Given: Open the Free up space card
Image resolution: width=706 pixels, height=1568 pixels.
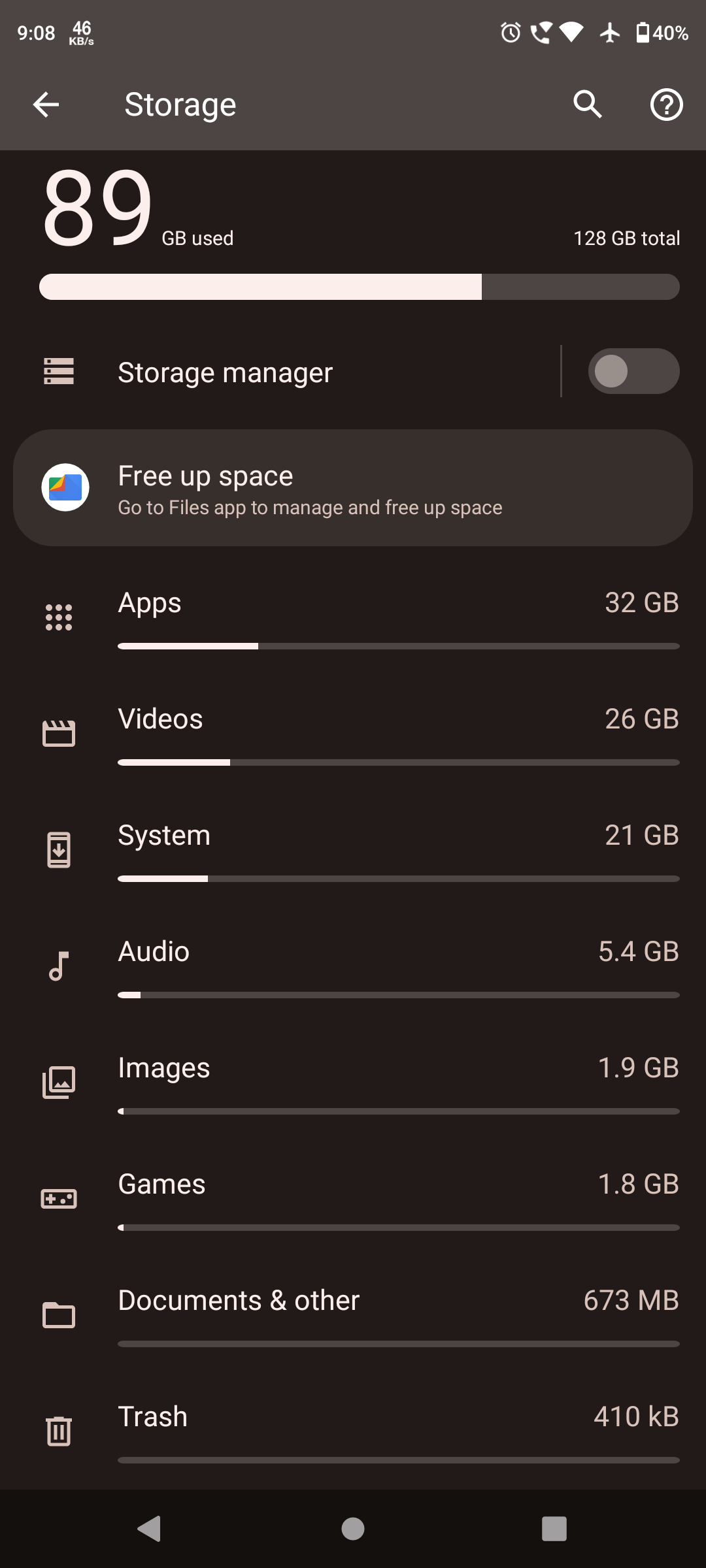Looking at the screenshot, I should (353, 488).
